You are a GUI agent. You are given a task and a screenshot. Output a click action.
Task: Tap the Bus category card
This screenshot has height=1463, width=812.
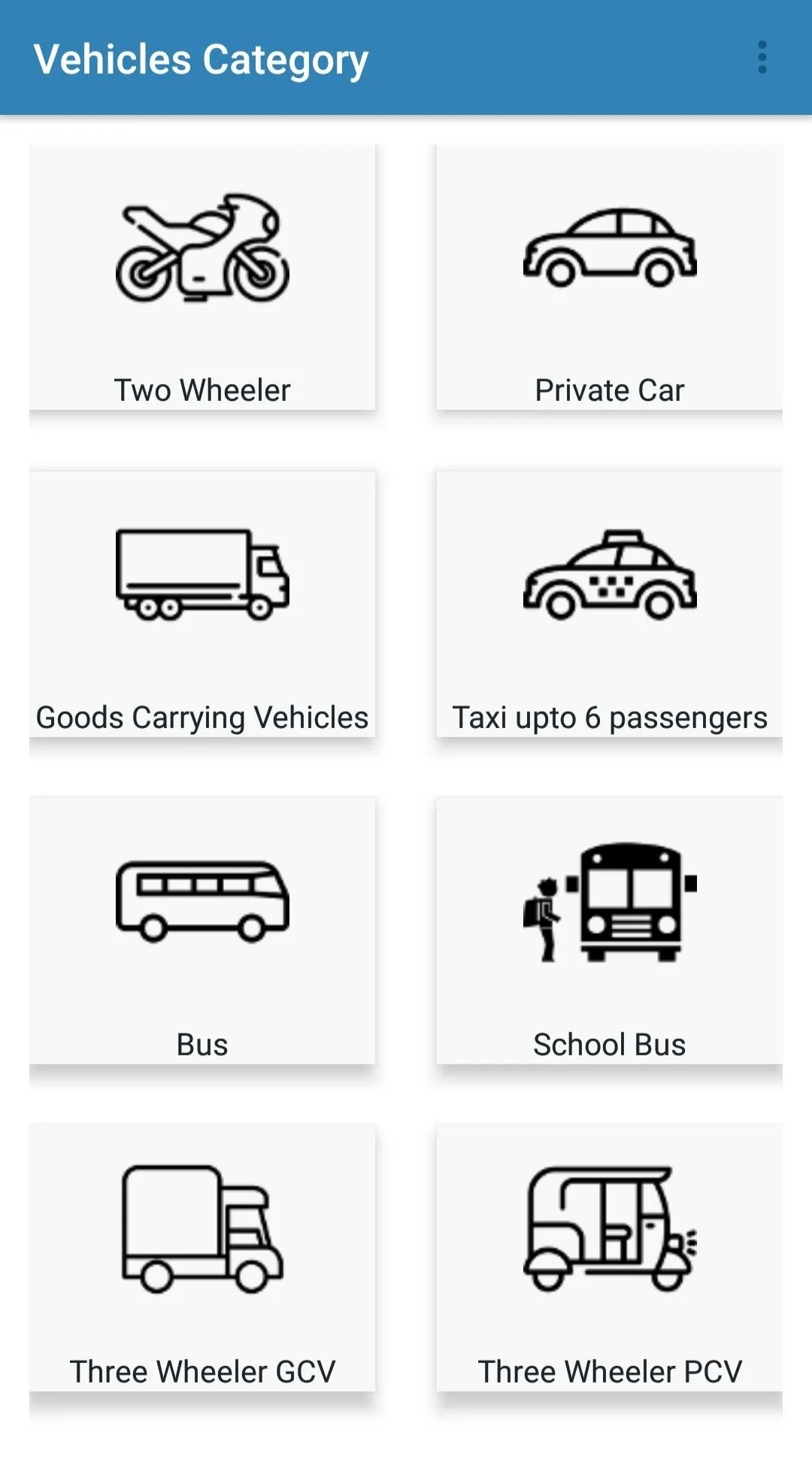pos(202,930)
